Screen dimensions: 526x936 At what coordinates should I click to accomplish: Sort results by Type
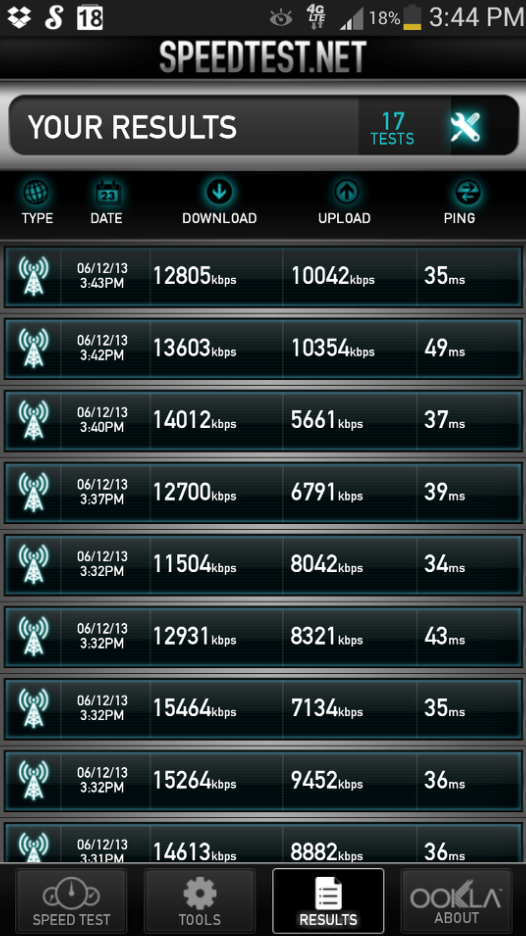click(37, 203)
